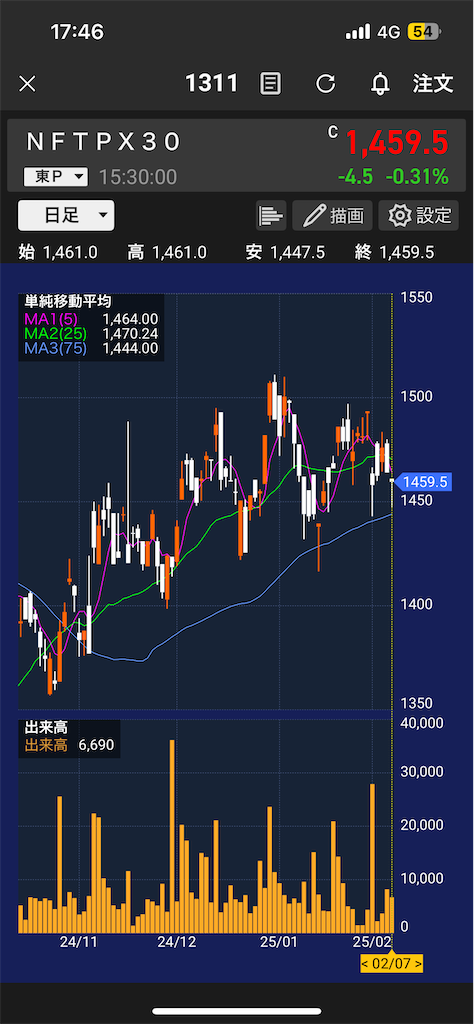Open the news document icon
The image size is (474, 1024).
[x=270, y=84]
